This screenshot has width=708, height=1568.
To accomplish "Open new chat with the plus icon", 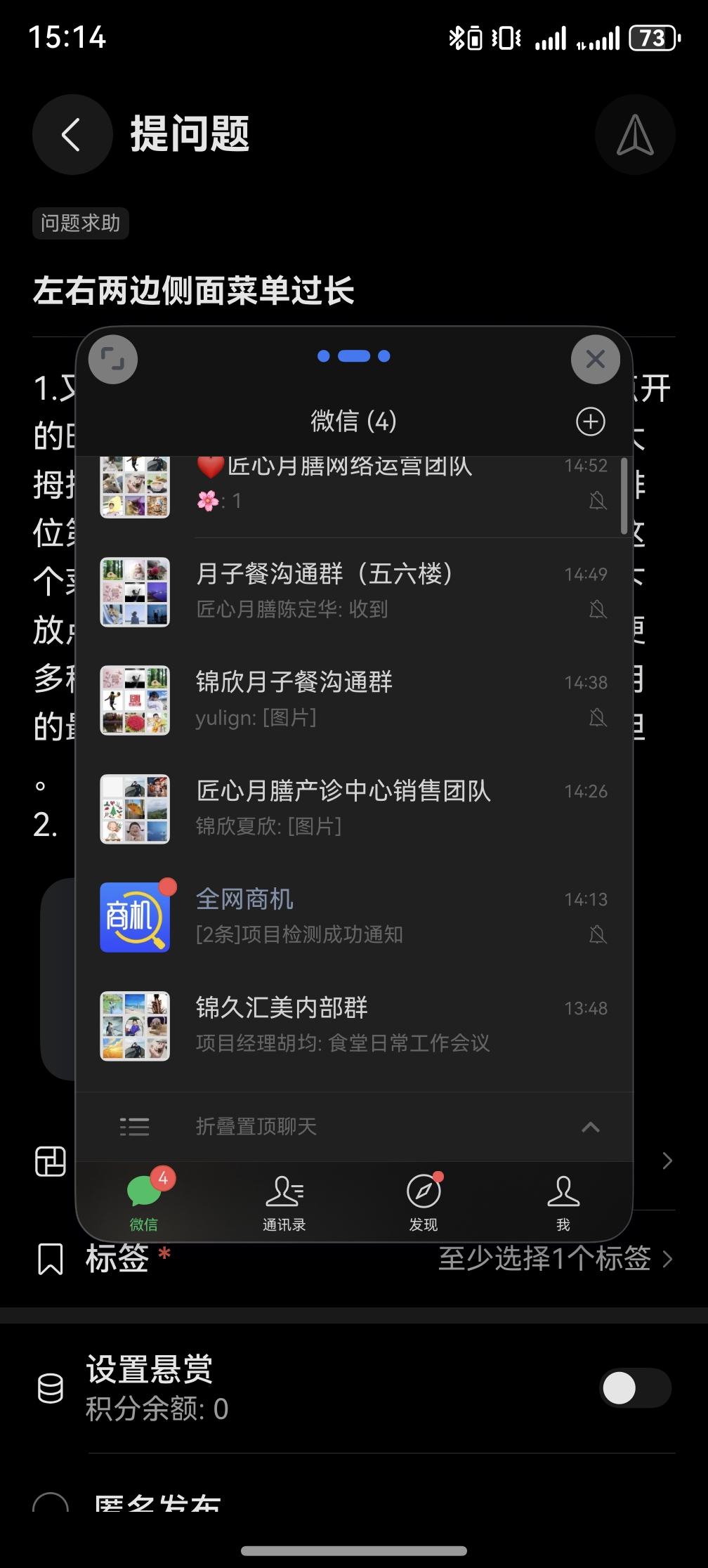I will pos(591,422).
